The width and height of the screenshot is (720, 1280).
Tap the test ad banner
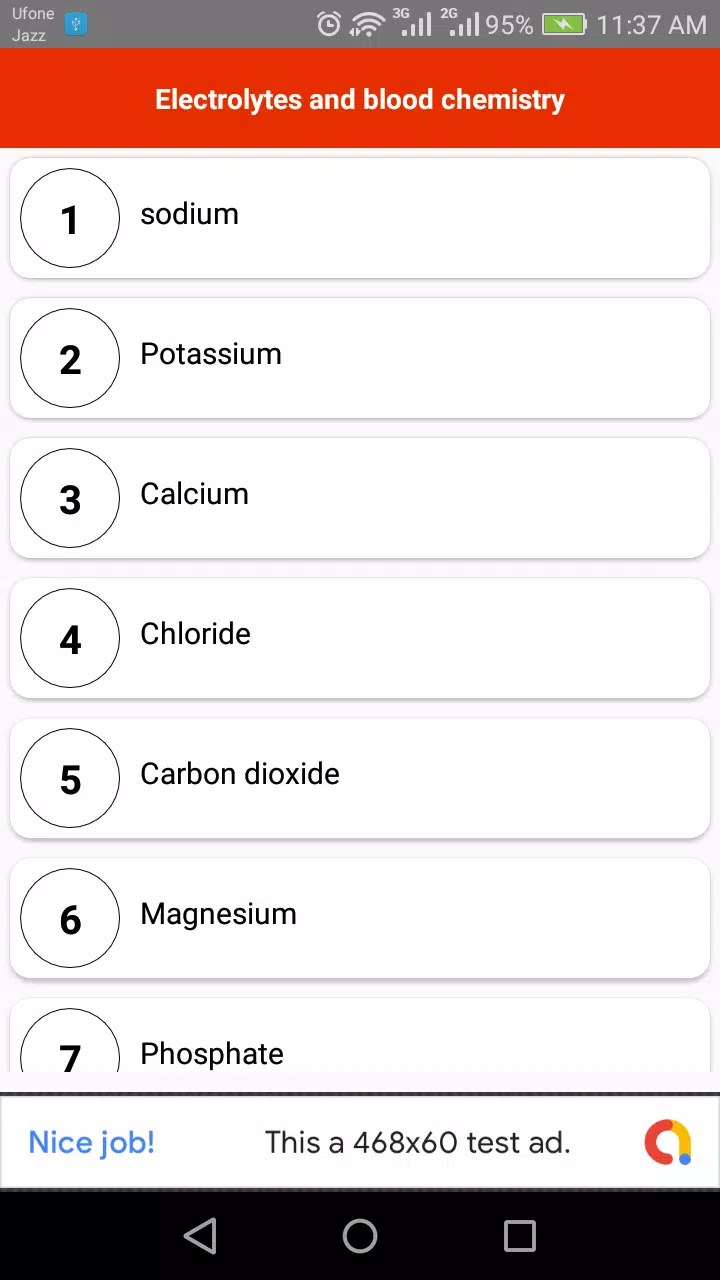pyautogui.click(x=360, y=1142)
